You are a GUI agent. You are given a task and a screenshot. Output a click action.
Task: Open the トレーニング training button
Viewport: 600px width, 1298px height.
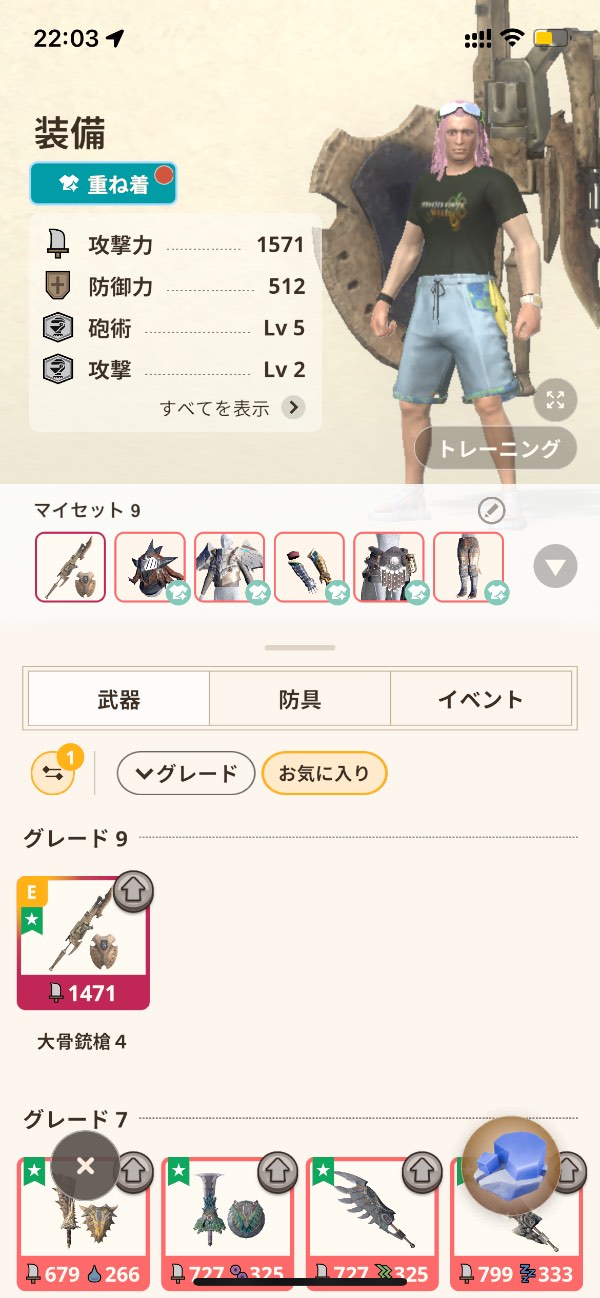click(496, 449)
